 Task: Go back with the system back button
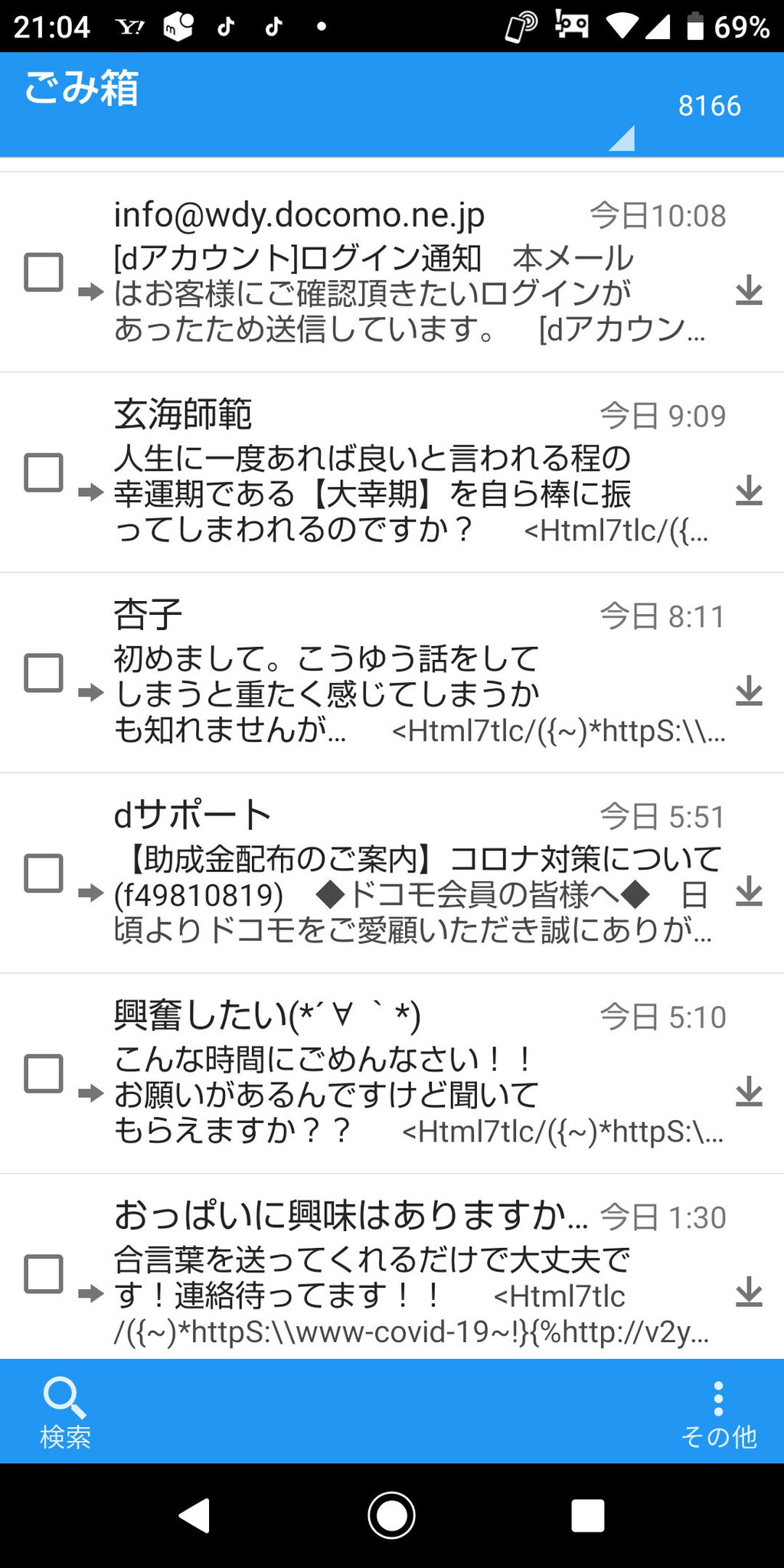pos(194,1515)
